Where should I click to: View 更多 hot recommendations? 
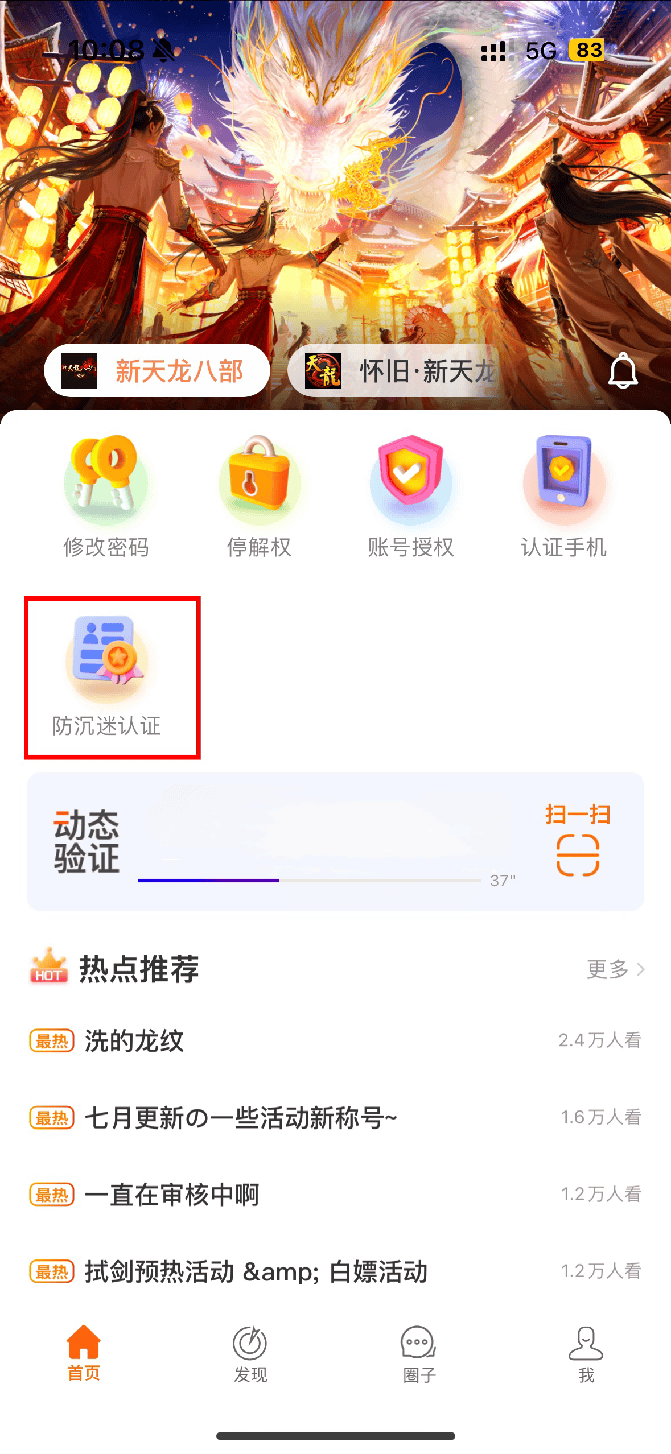615,969
